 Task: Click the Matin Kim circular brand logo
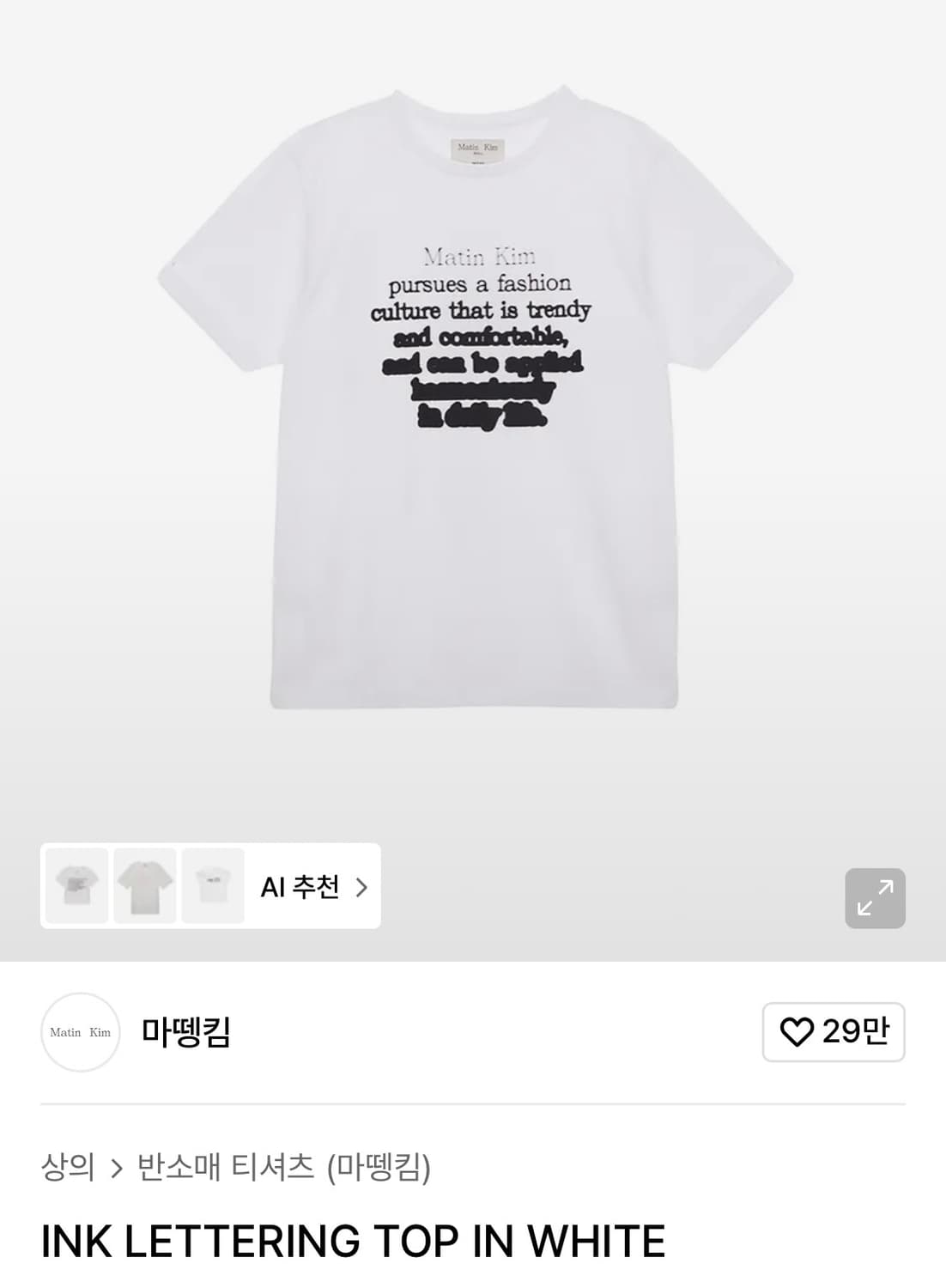tap(80, 1032)
